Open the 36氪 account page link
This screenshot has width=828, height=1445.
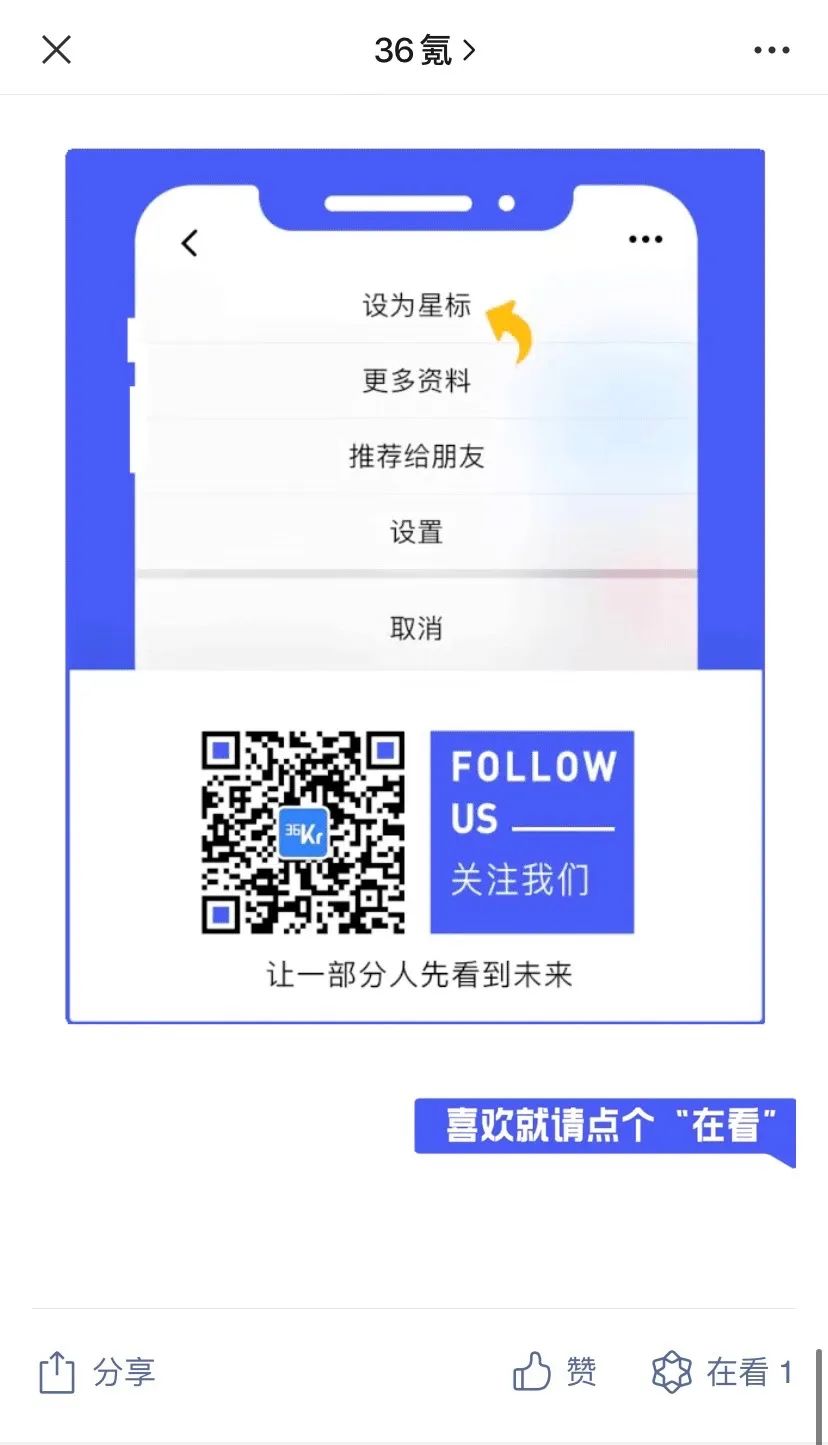[423, 49]
